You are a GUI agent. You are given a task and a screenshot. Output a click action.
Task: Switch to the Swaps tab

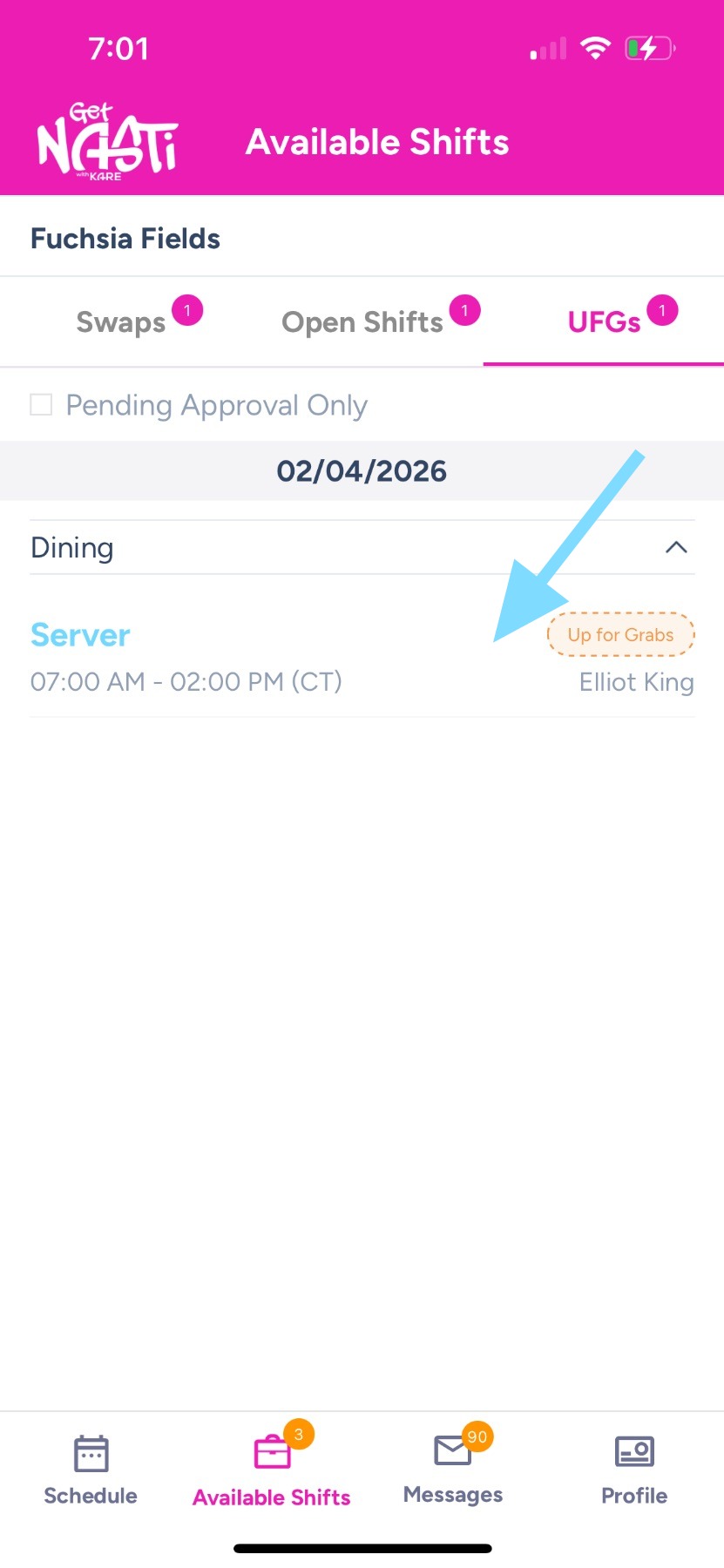[x=121, y=322]
